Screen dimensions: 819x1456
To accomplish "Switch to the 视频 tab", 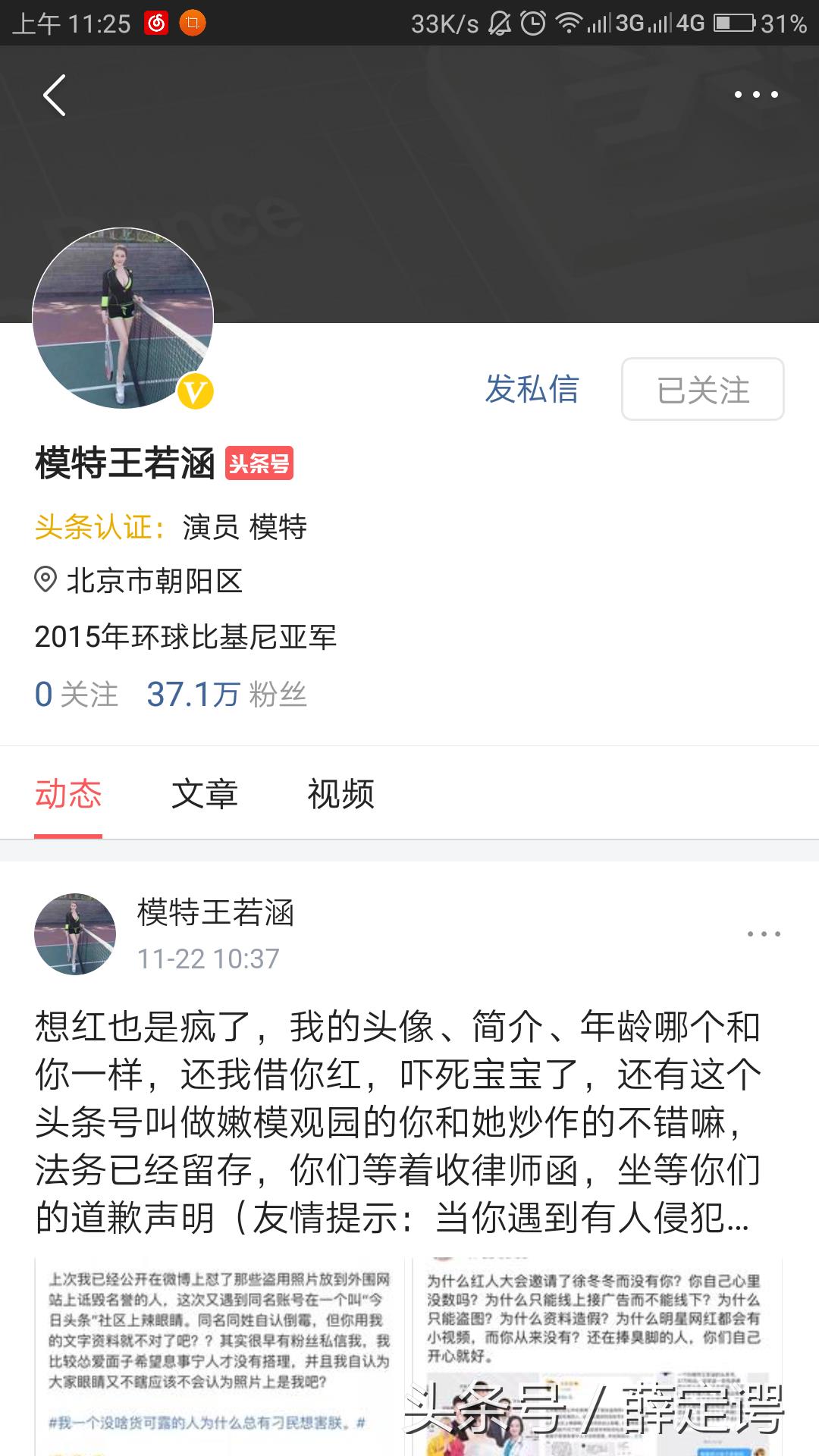I will tap(340, 794).
